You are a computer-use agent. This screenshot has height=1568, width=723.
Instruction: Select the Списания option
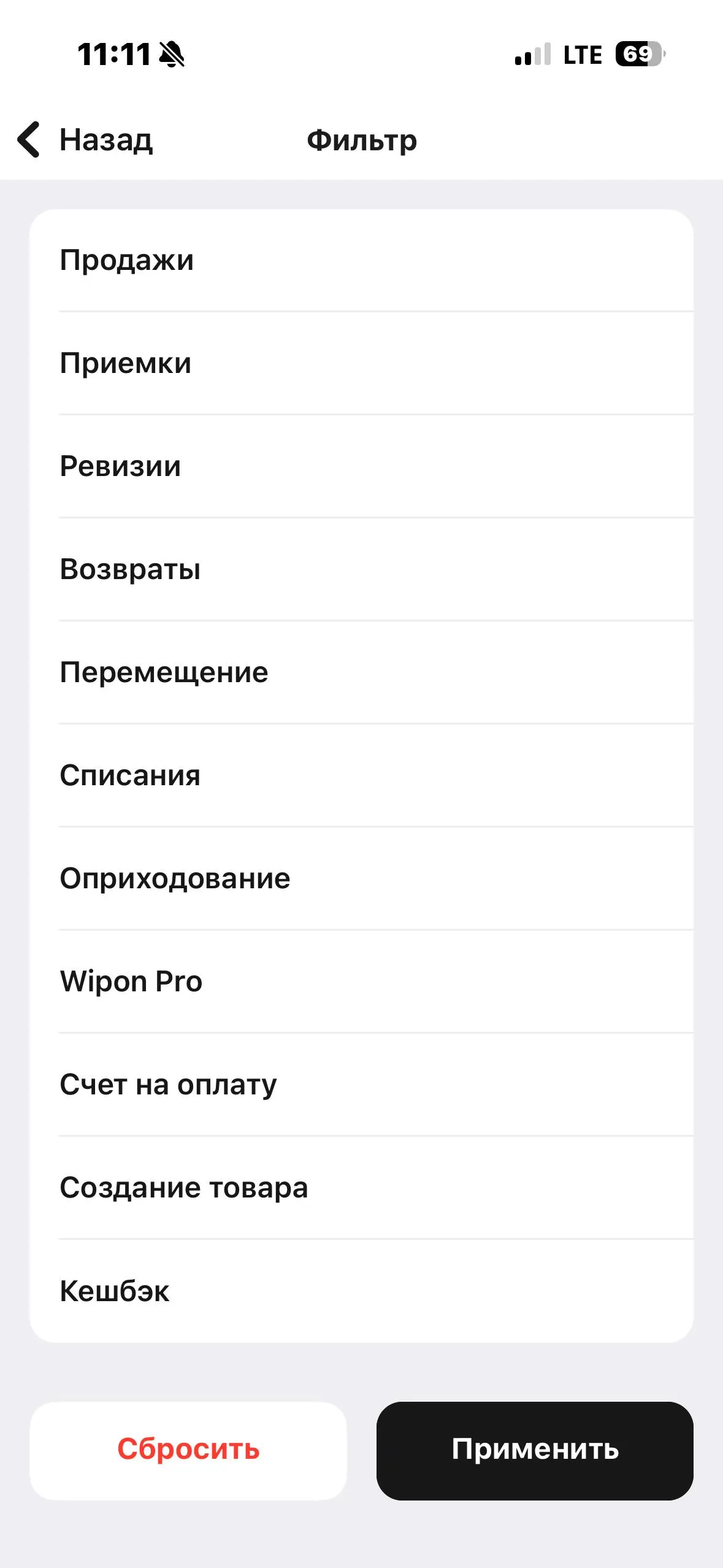coord(362,775)
